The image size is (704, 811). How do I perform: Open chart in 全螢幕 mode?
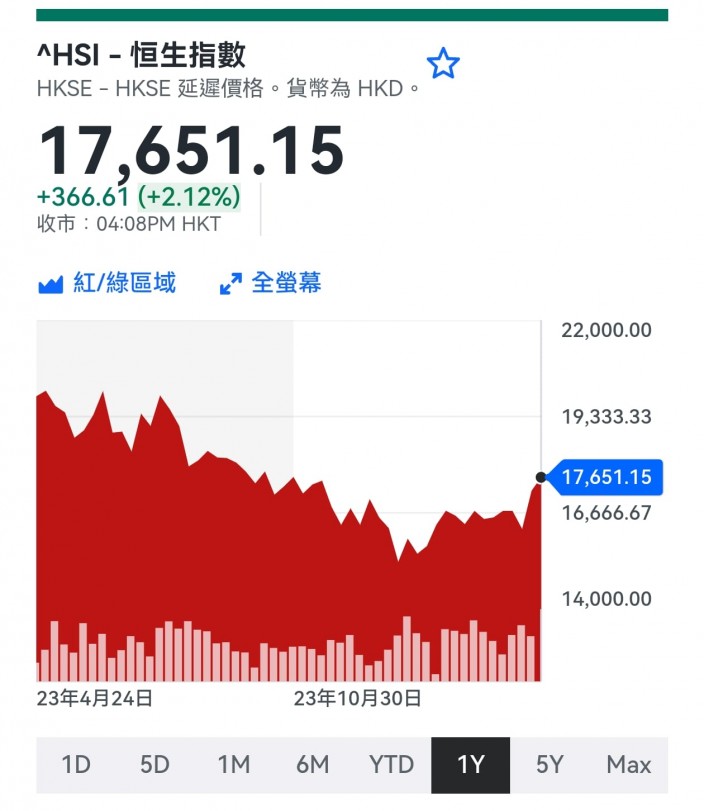click(271, 283)
